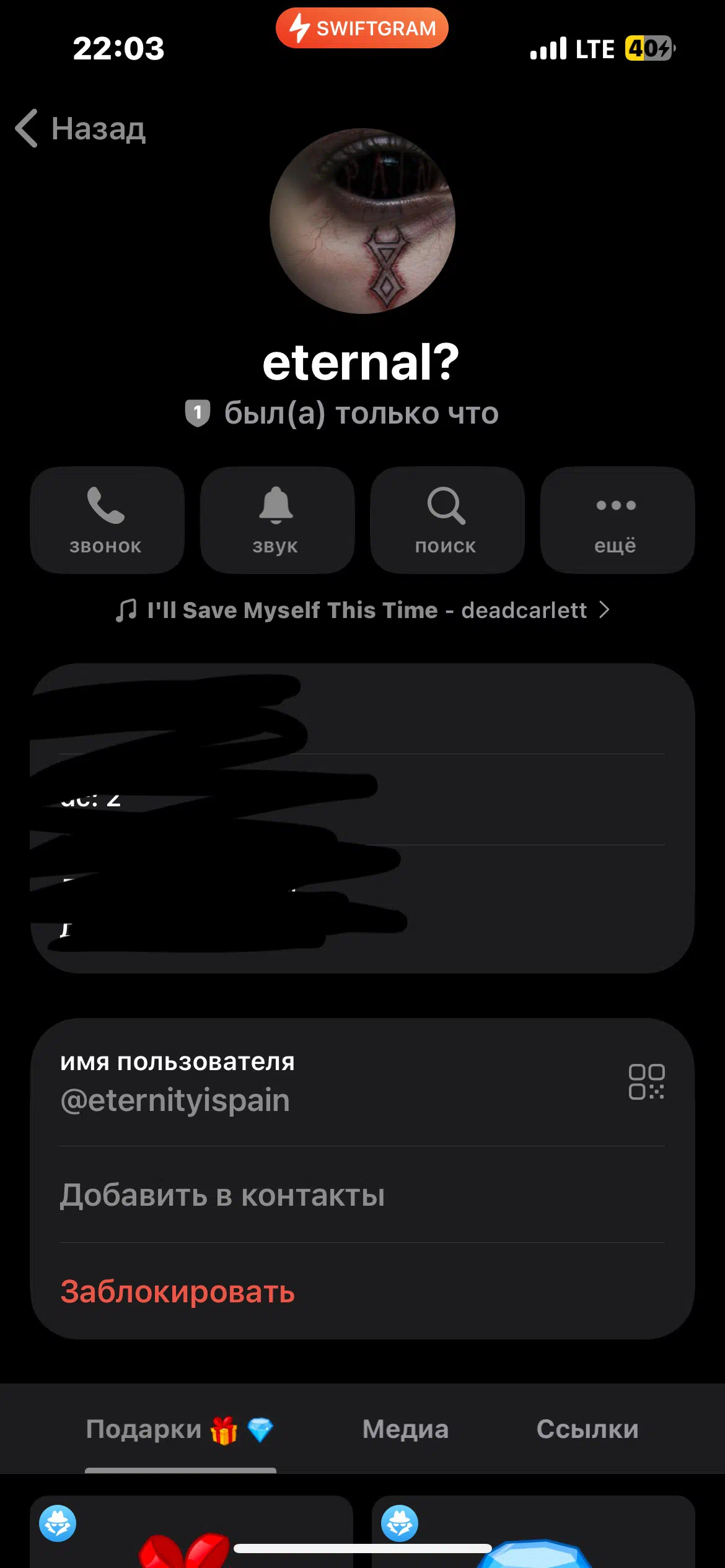Show the QR code for this username
This screenshot has width=725, height=1568.
tap(646, 1082)
